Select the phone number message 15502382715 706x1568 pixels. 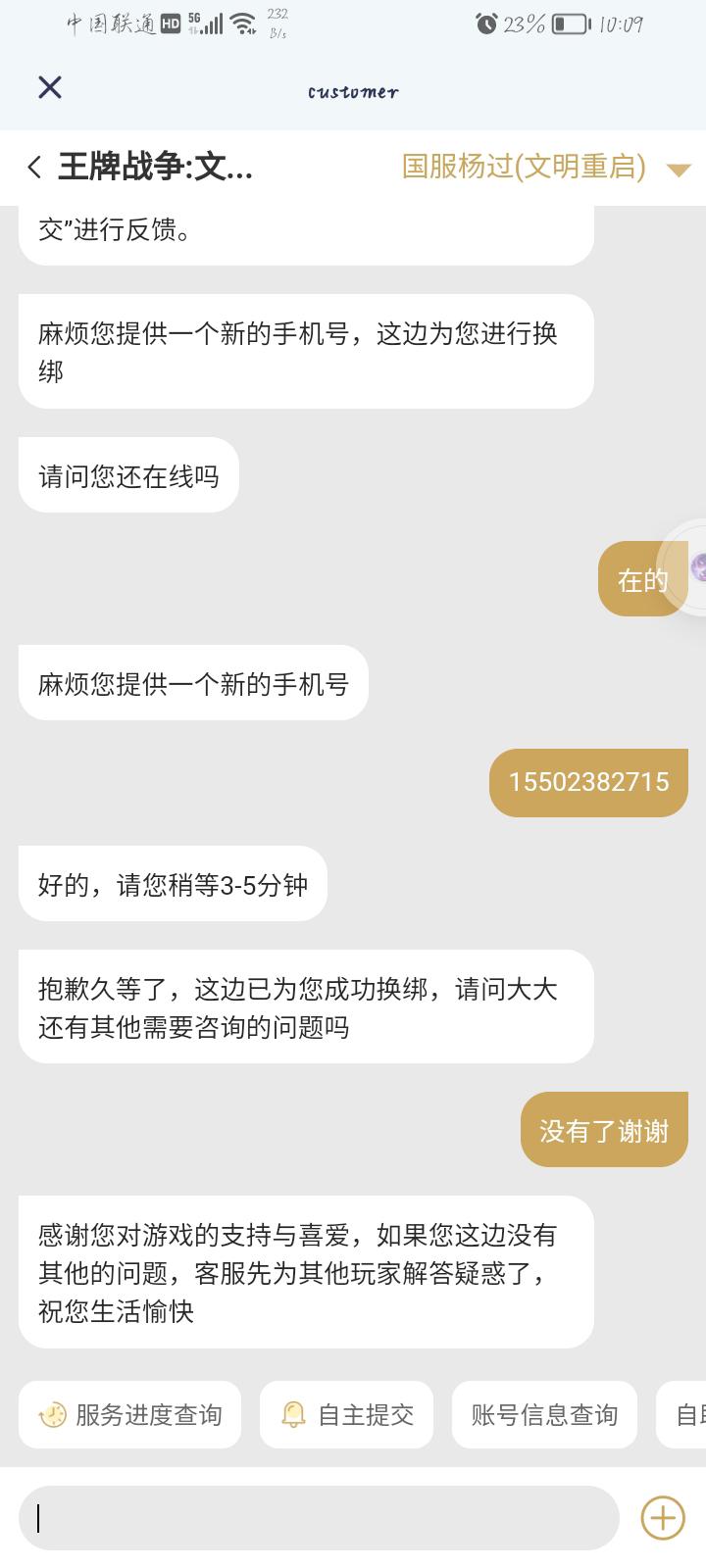587,782
